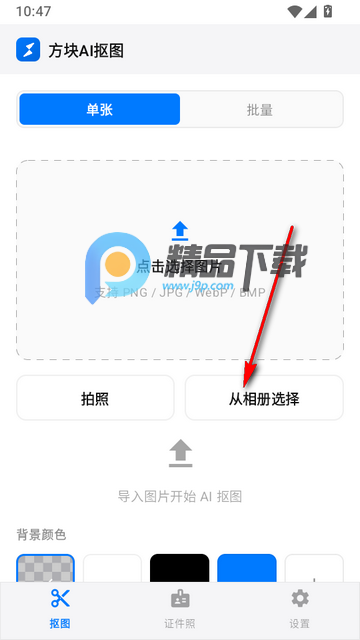The height and width of the screenshot is (640, 360).
Task: Select the 单张 segment
Action: pos(100,109)
